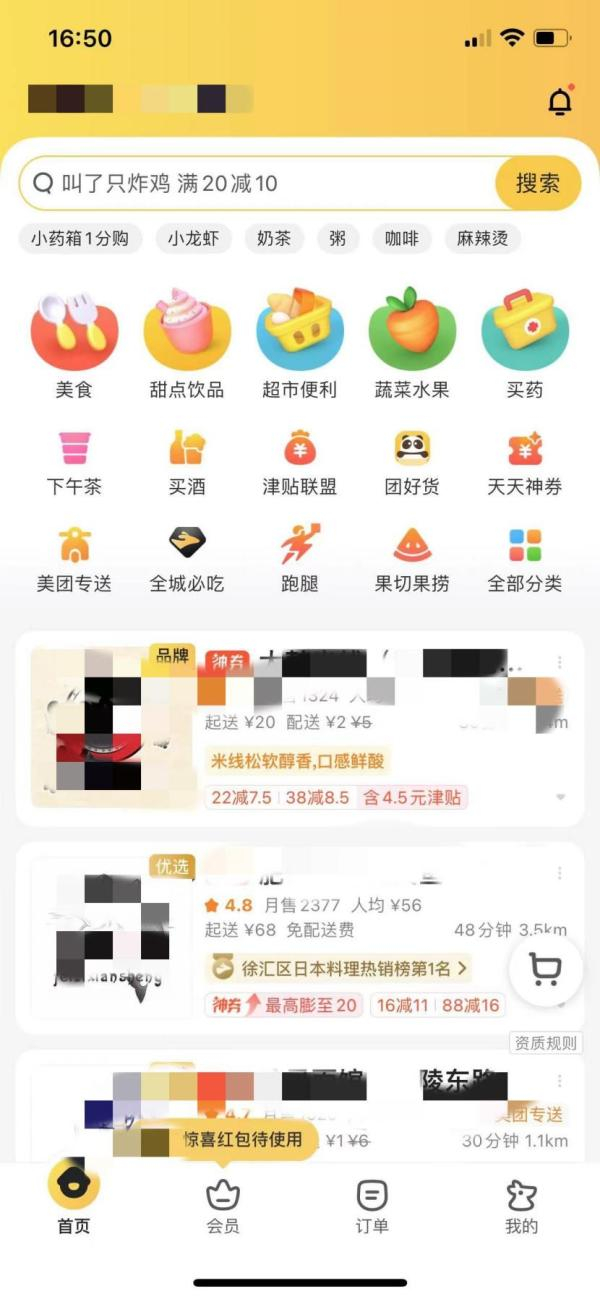Open the 徐汇区日本料理热销榜第1名 ranking link
Image resolution: width=600 pixels, height=1299 pixels.
coord(338,968)
